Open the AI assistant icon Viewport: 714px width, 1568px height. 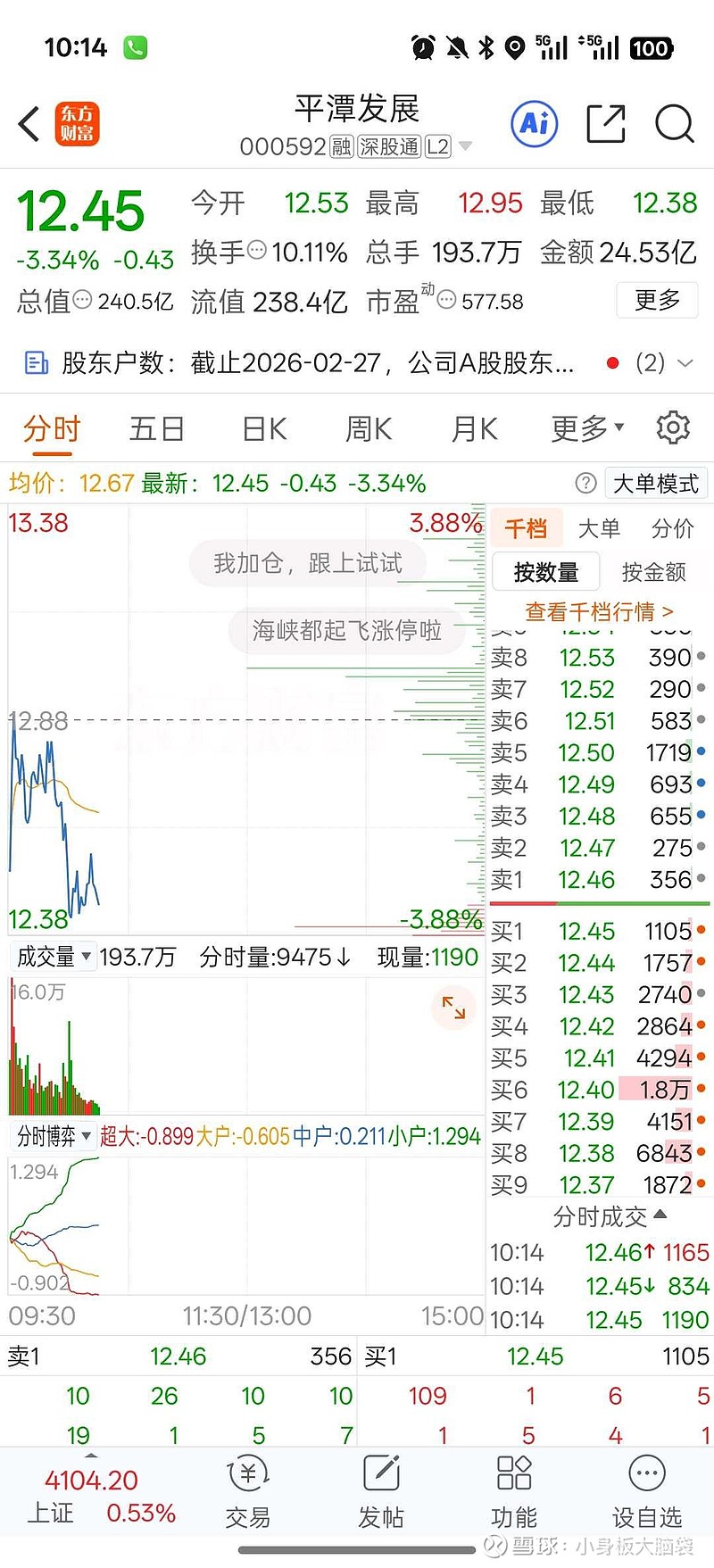pos(533,125)
